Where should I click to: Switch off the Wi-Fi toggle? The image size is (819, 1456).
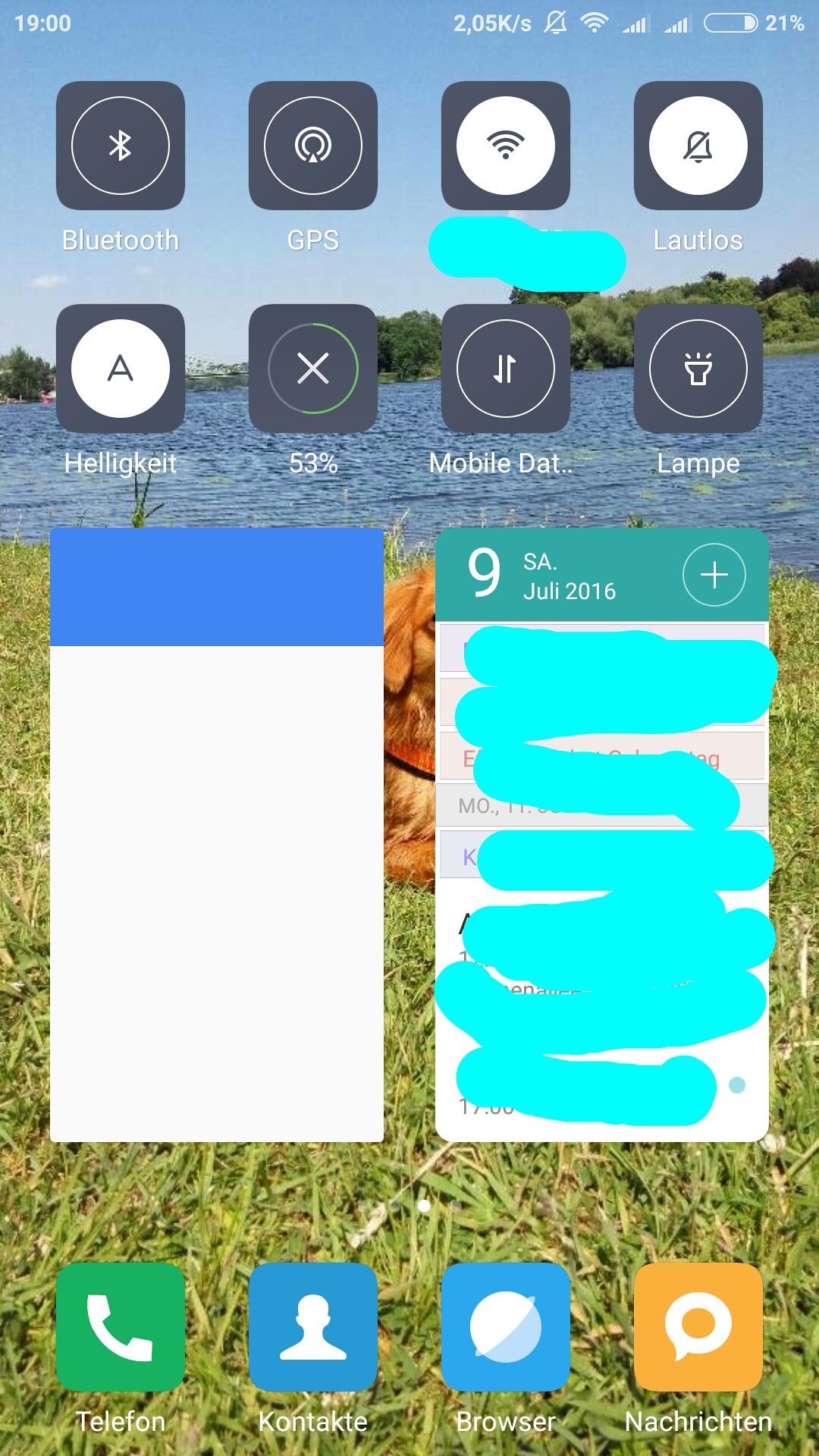click(506, 146)
